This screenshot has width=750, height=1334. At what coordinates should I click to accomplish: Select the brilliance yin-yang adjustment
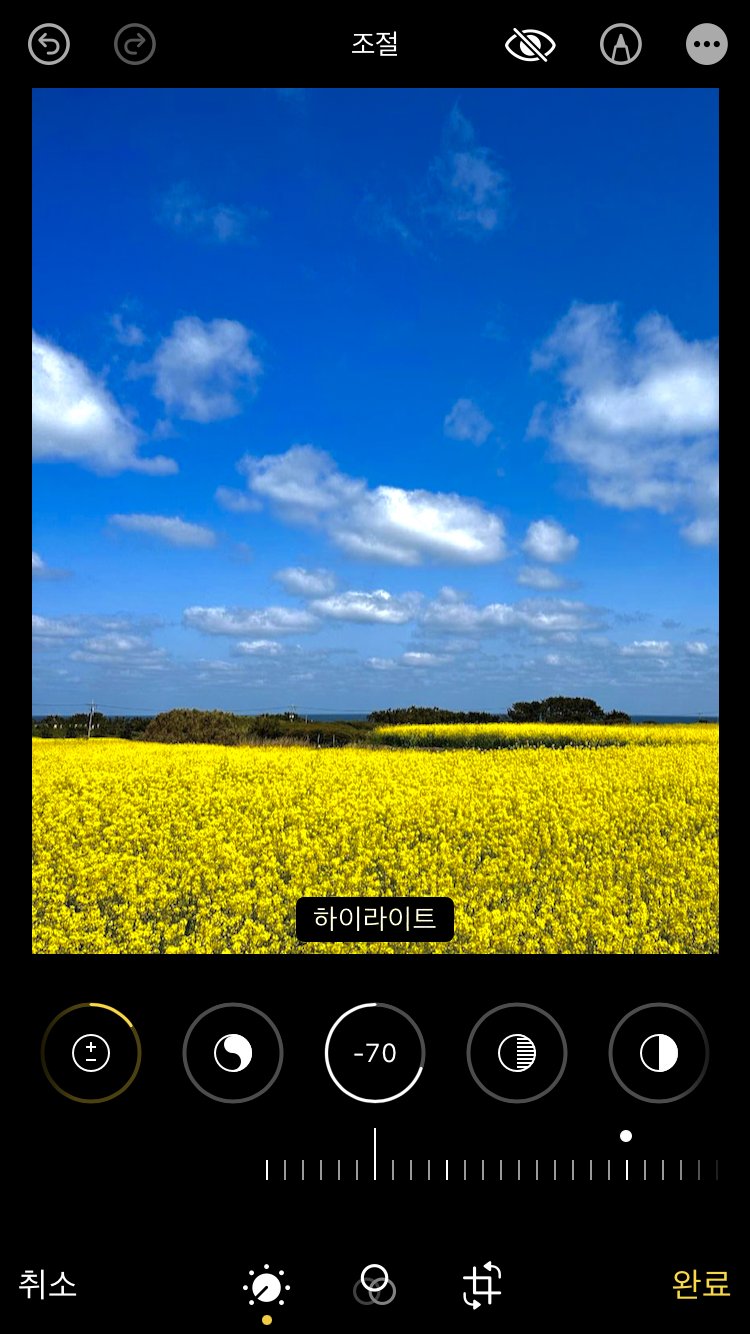click(233, 1053)
